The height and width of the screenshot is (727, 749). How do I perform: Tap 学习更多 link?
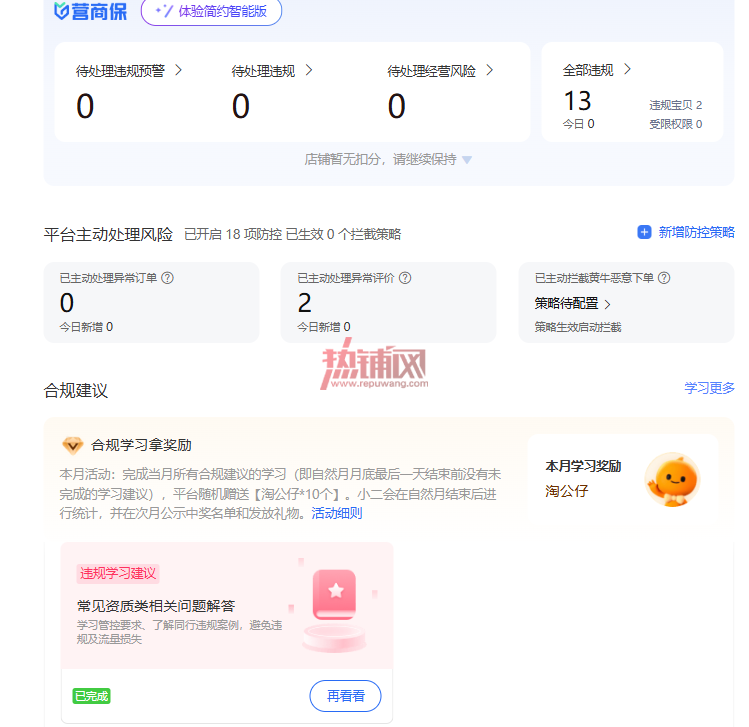(x=709, y=388)
